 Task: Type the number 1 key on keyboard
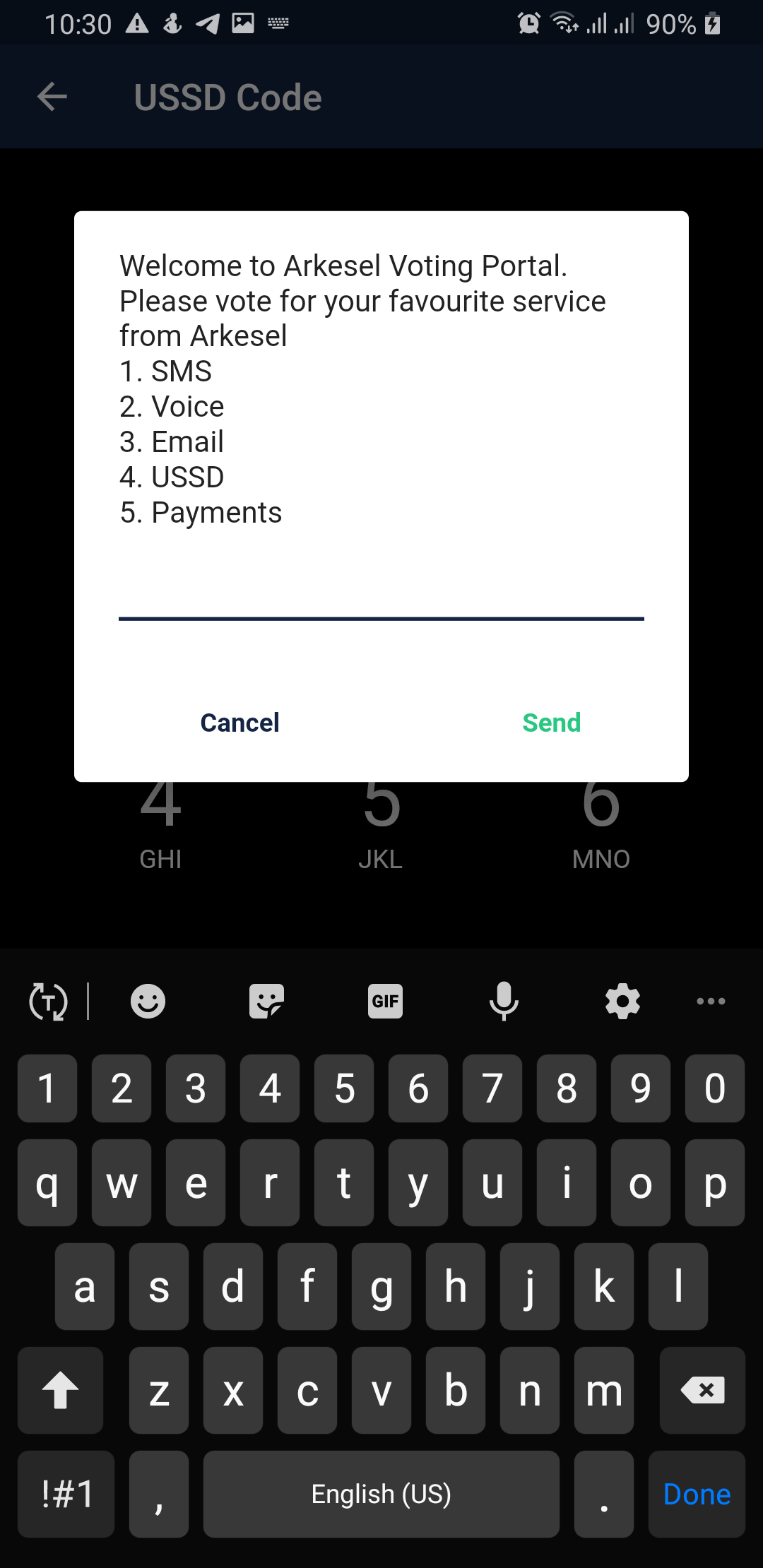click(x=47, y=1088)
